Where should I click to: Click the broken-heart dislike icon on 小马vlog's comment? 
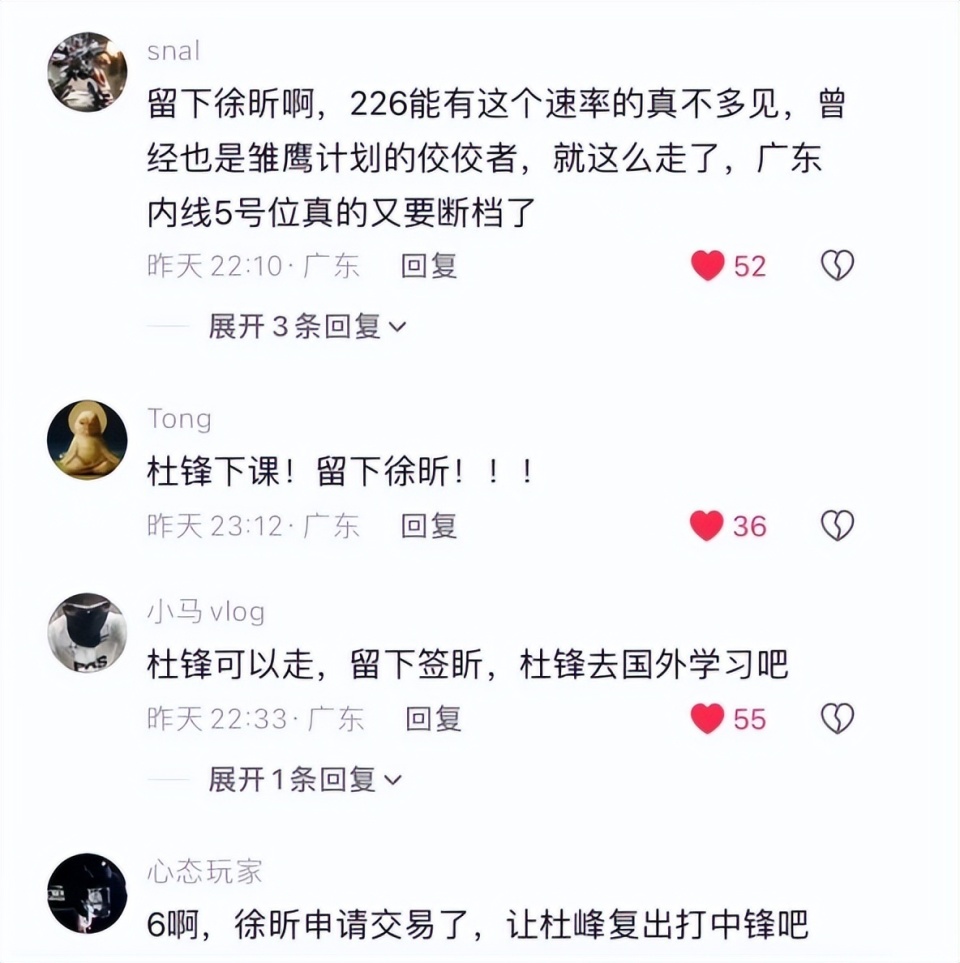[837, 719]
